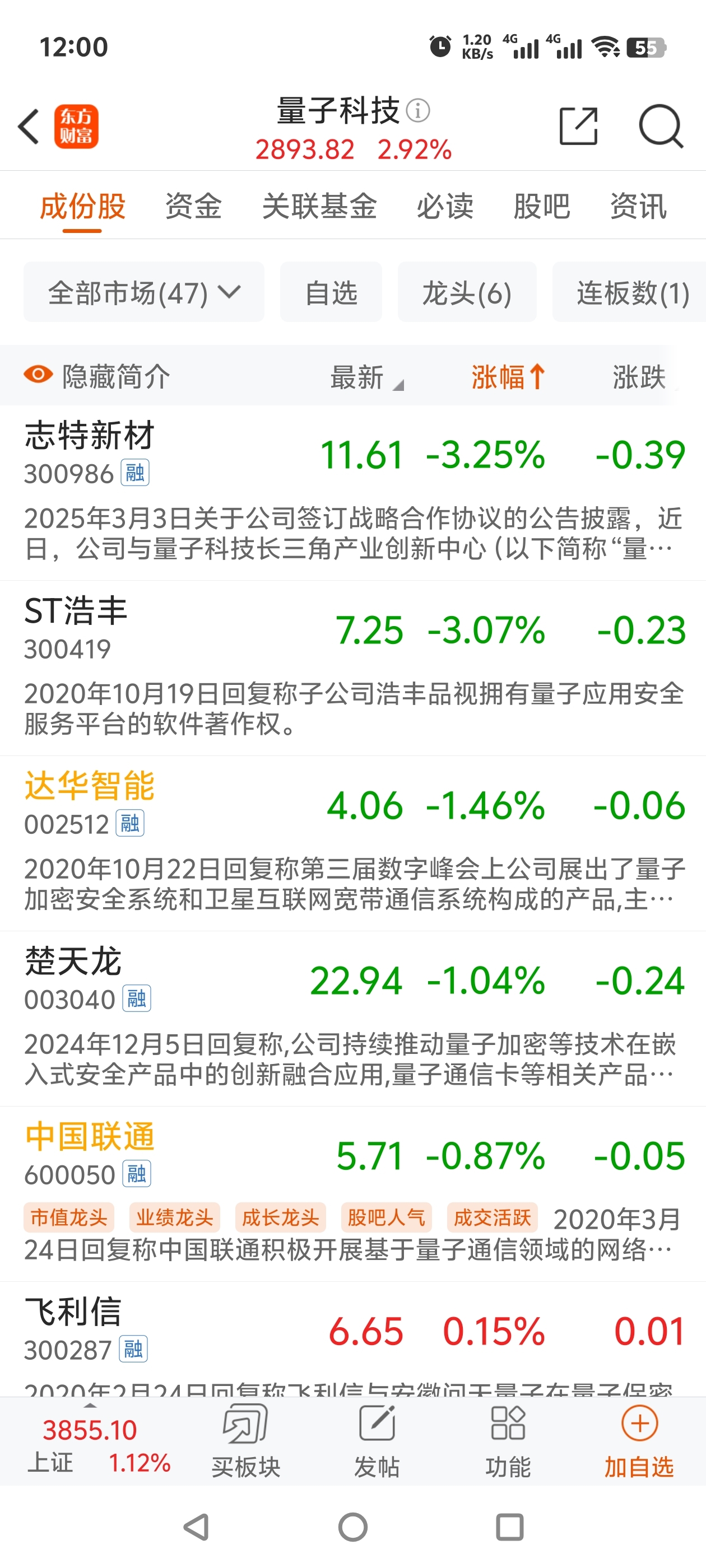
Task: Toggle 隐藏简介 visibility
Action: [96, 376]
